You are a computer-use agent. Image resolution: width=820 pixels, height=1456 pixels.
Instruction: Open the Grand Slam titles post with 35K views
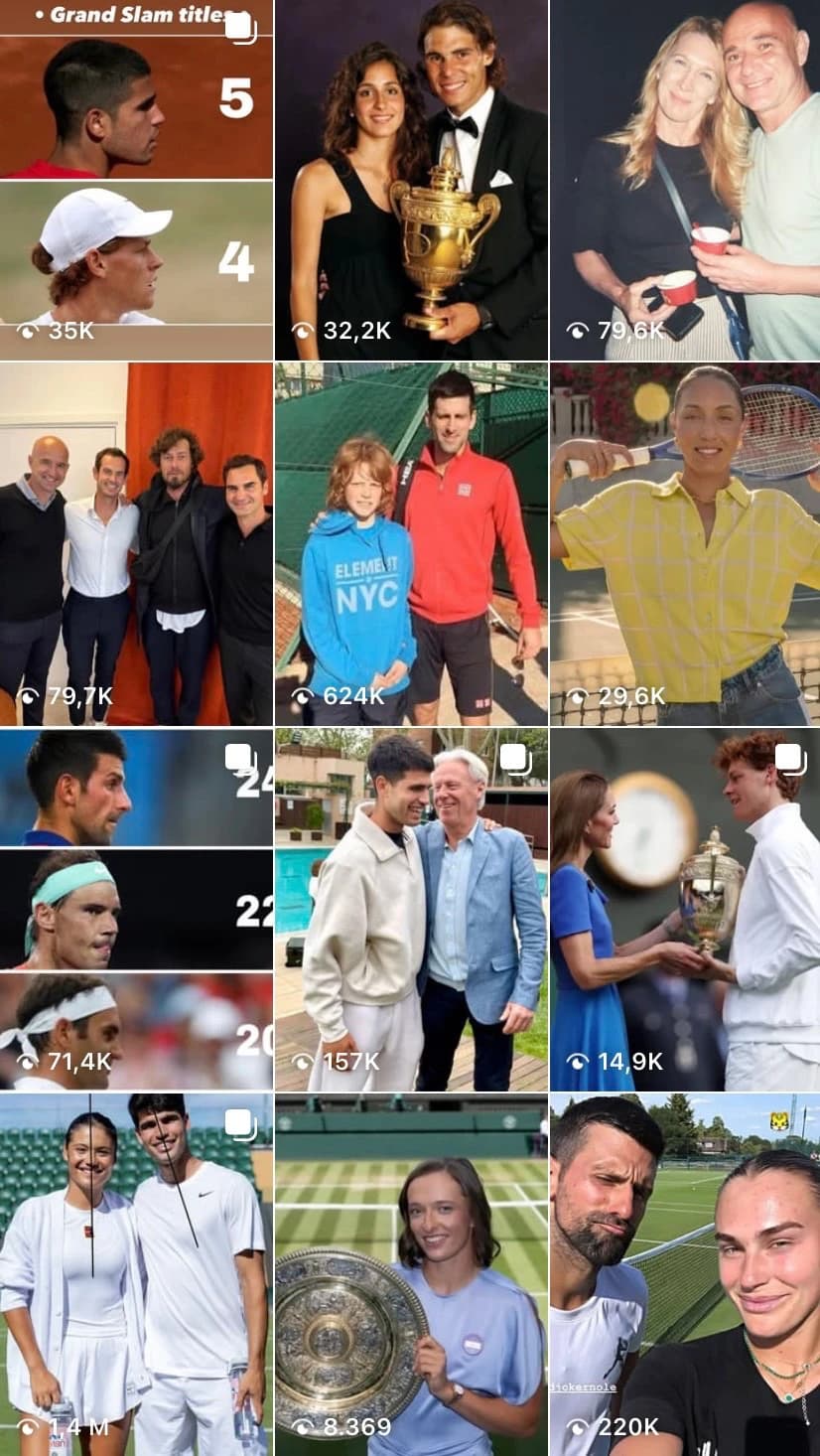tap(136, 179)
